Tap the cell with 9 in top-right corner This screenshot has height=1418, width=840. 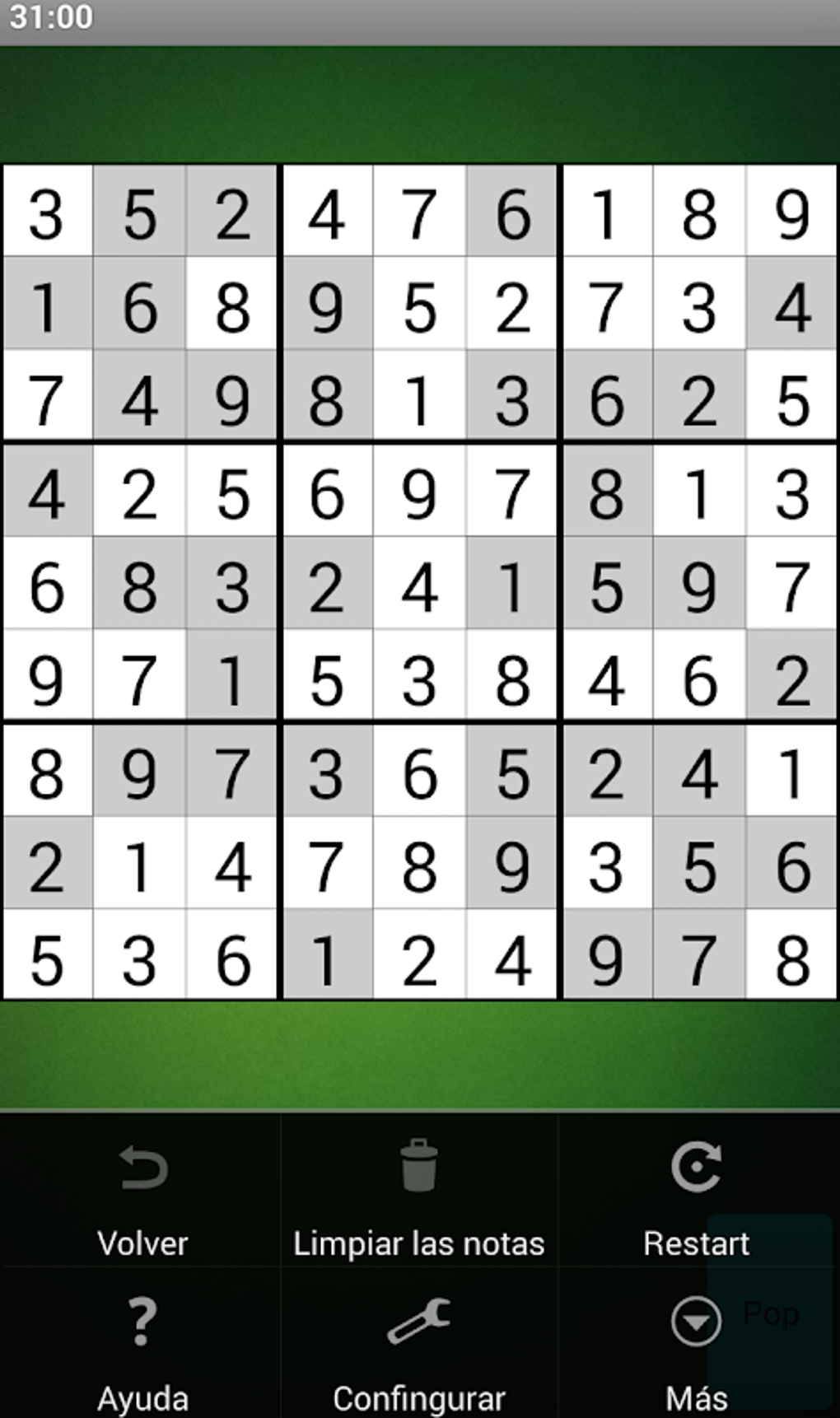(x=790, y=216)
